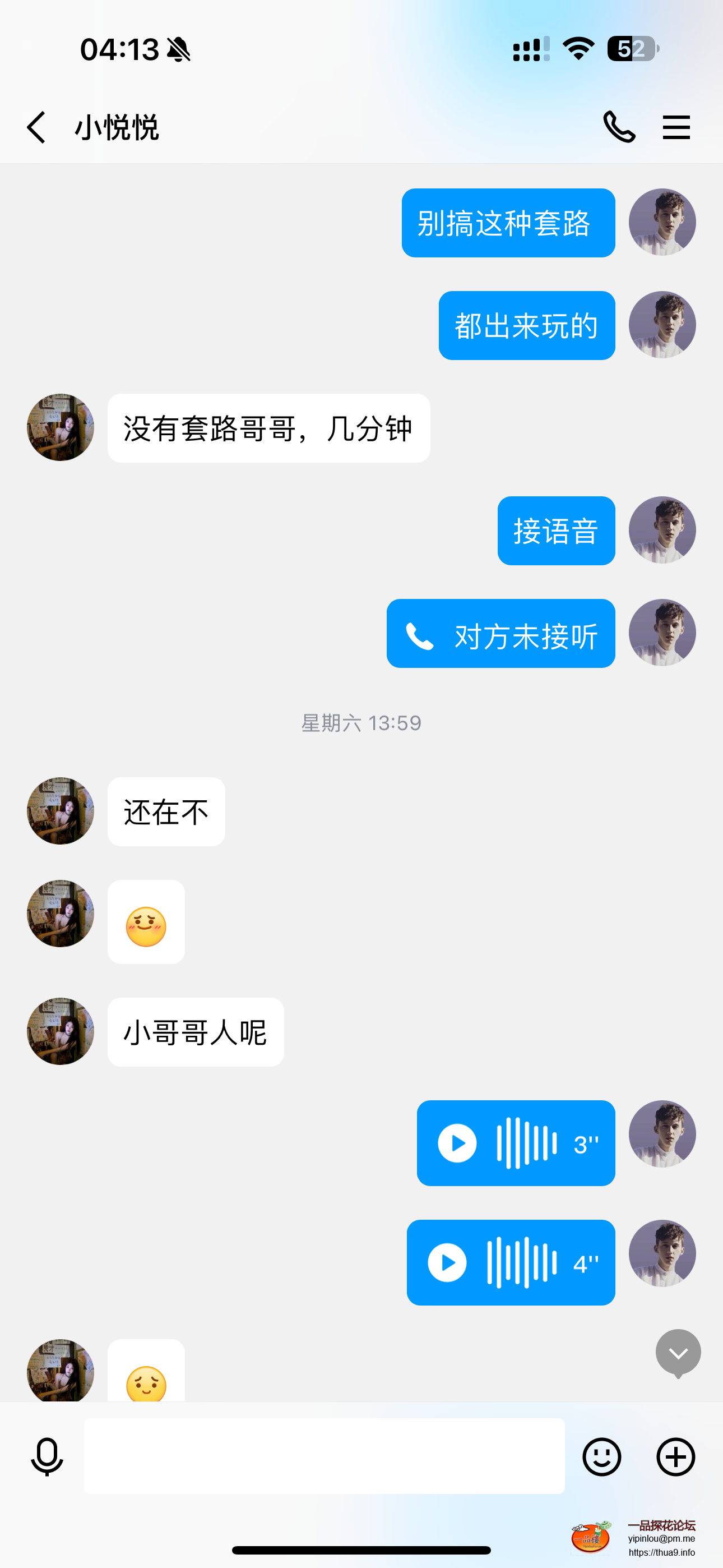Open the chat settings menu
This screenshot has width=723, height=1568.
676,128
